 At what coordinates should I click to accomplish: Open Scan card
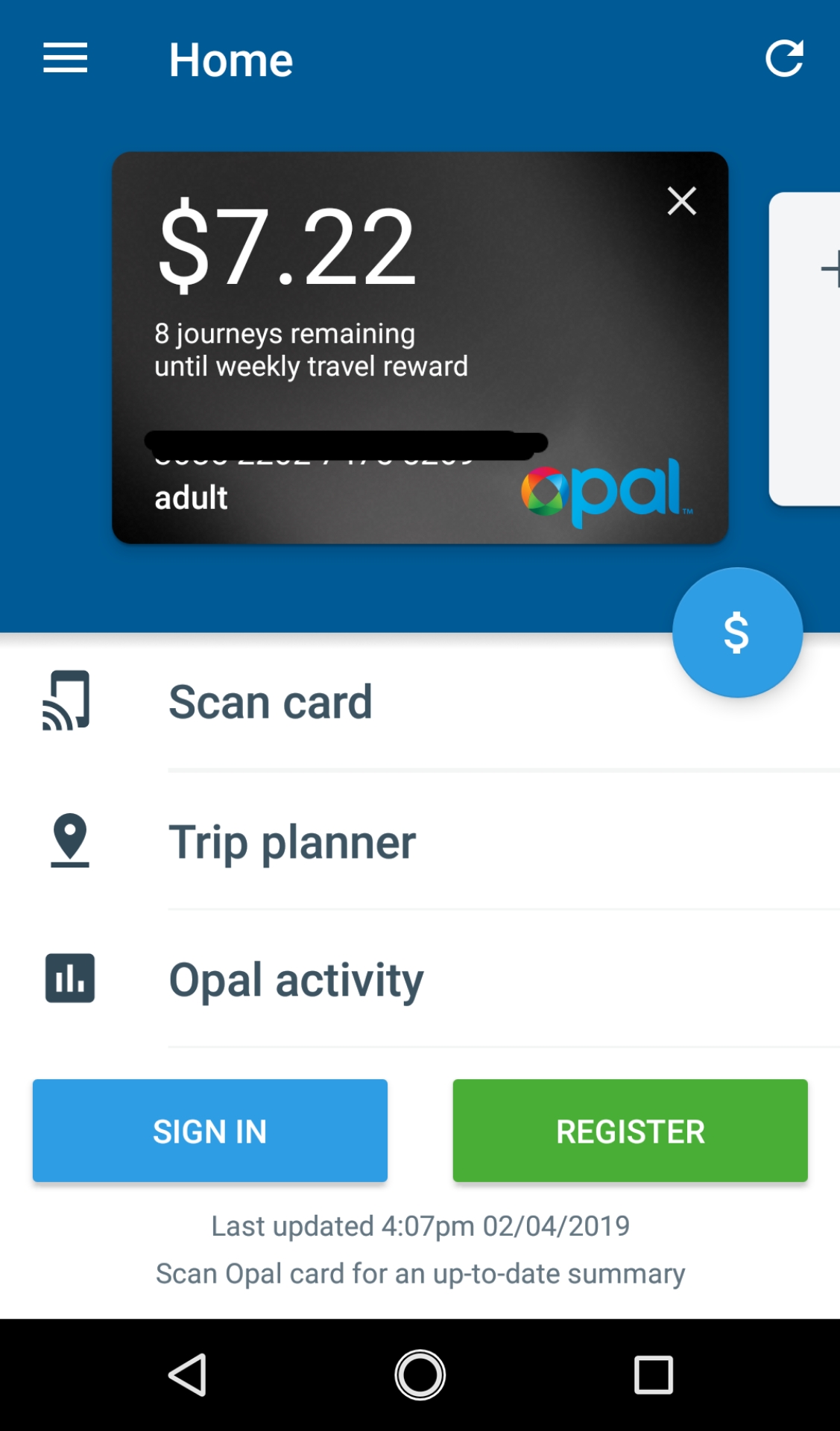(420, 701)
